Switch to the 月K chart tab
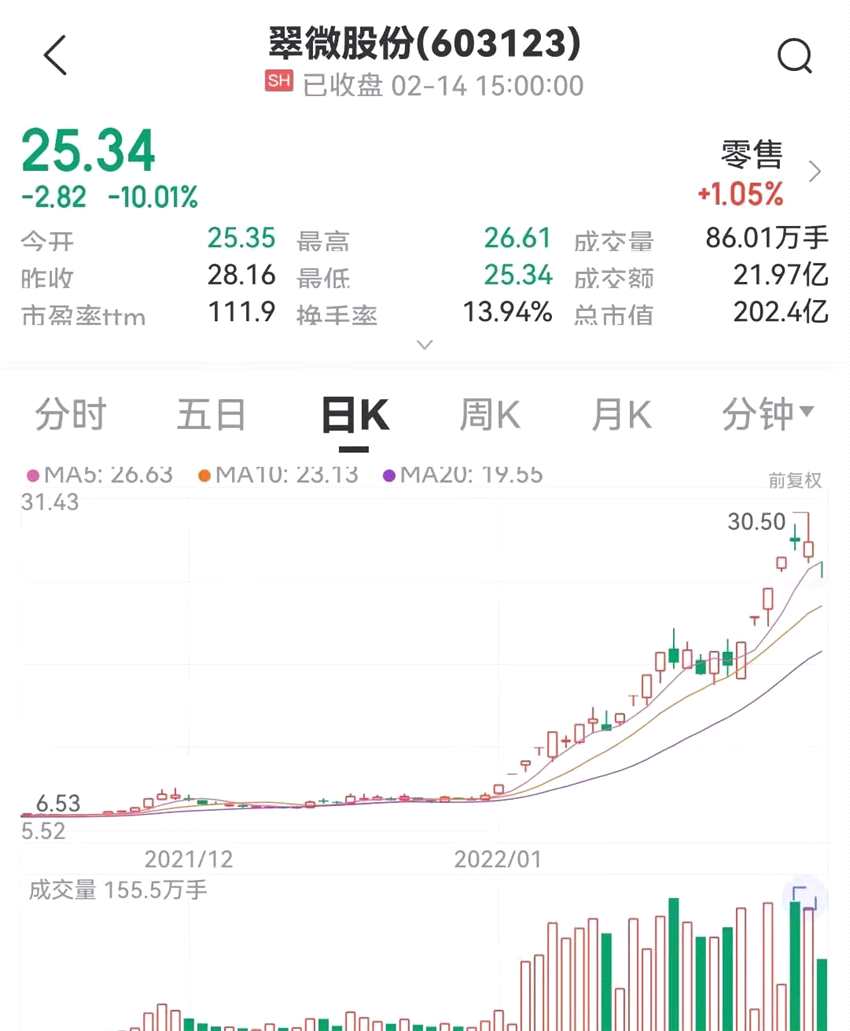The width and height of the screenshot is (850, 1031). [x=621, y=414]
